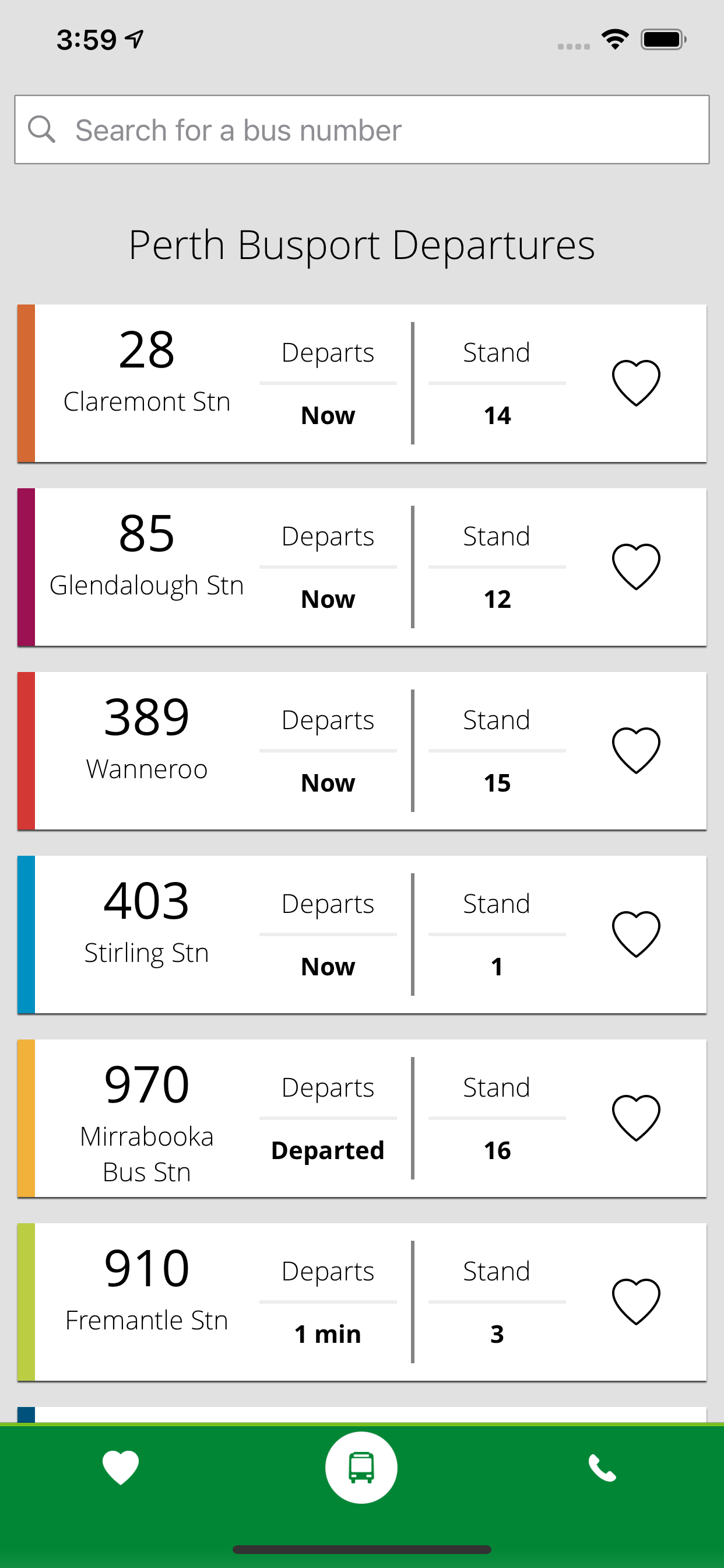Screen dimensions: 724x1568
Task: Toggle heart on route 970 Mirrabooka Bus Stn
Action: pyautogui.click(x=637, y=1116)
